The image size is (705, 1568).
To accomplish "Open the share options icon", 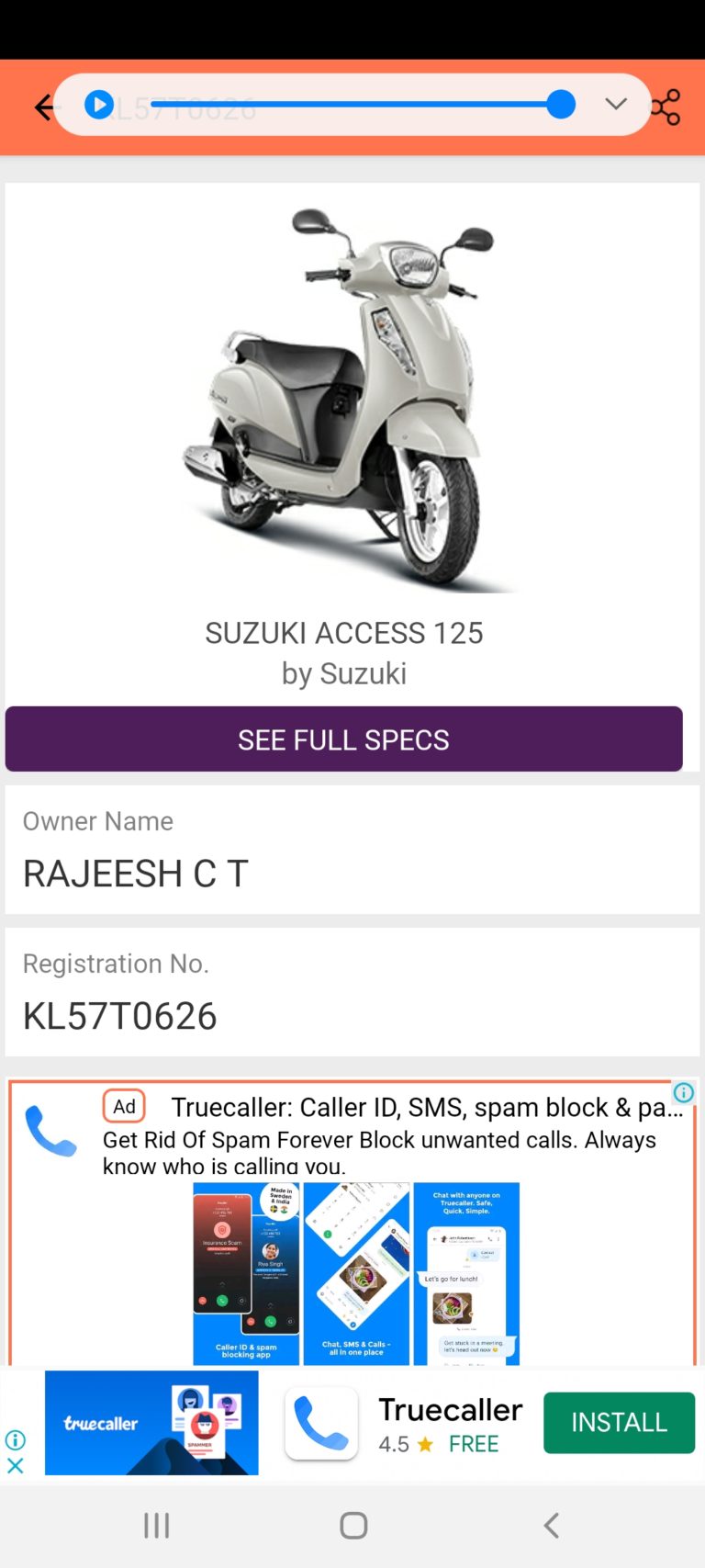I will 665,107.
